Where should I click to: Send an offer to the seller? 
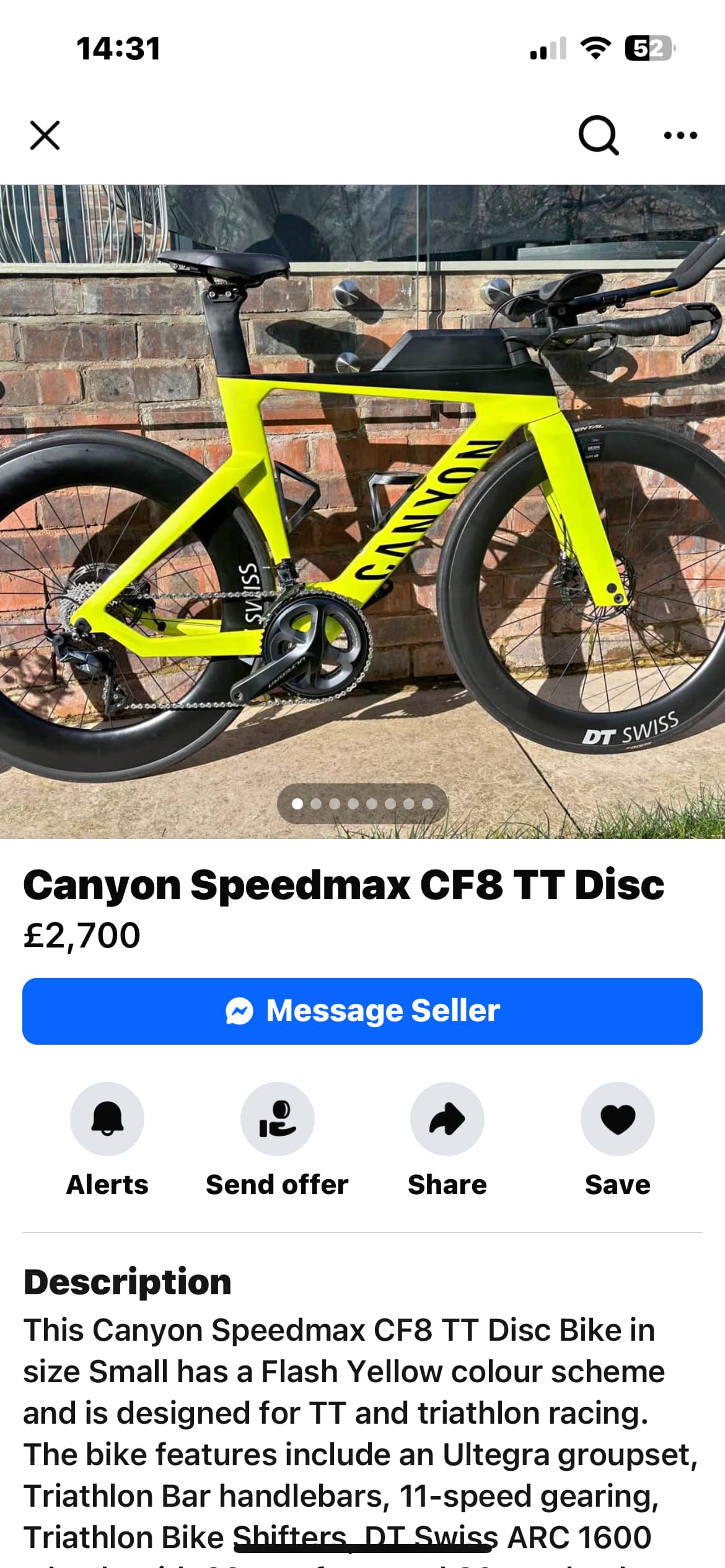[x=277, y=1119]
